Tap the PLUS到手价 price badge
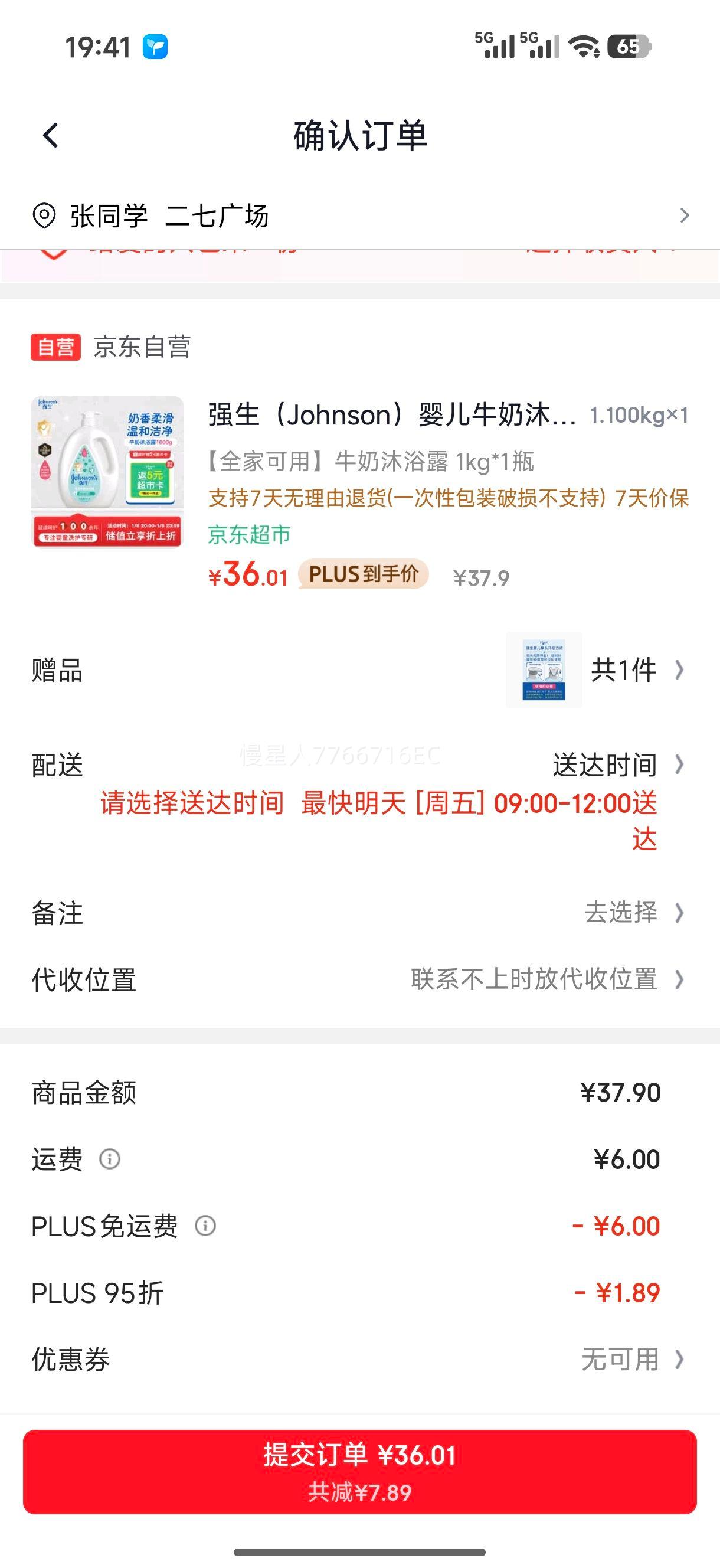 click(x=364, y=574)
